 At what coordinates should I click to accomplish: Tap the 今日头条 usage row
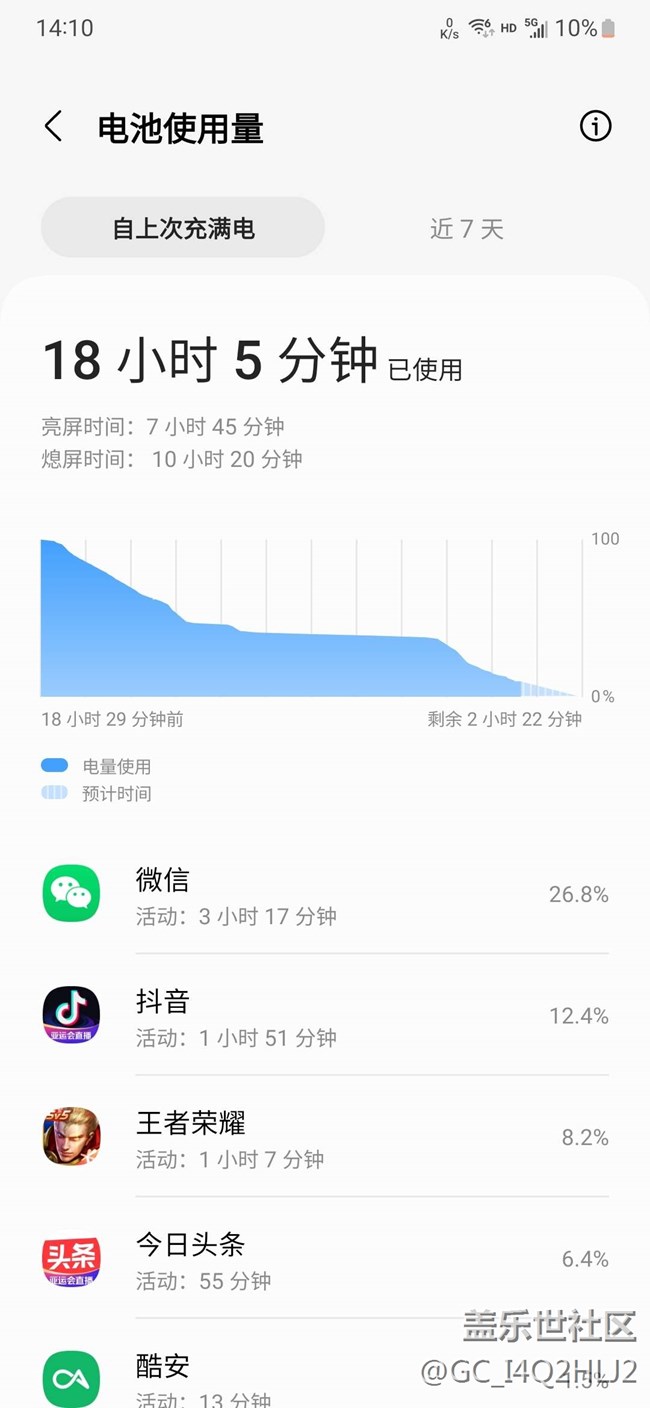(x=325, y=1259)
